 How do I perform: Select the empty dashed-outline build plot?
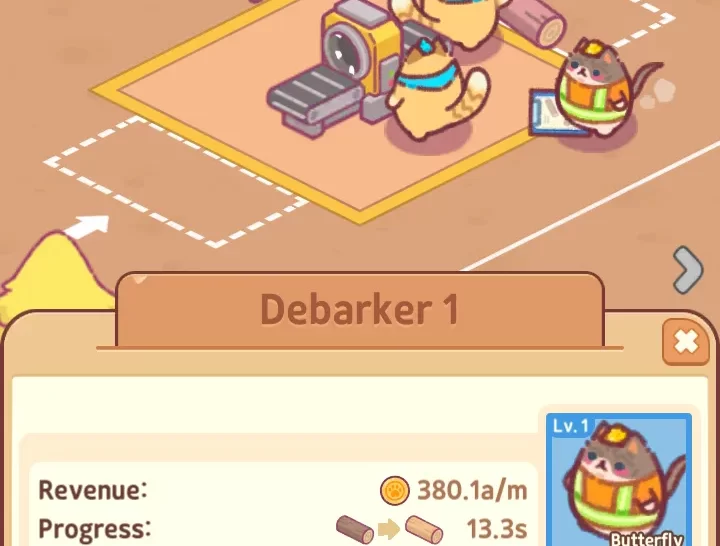(x=175, y=182)
